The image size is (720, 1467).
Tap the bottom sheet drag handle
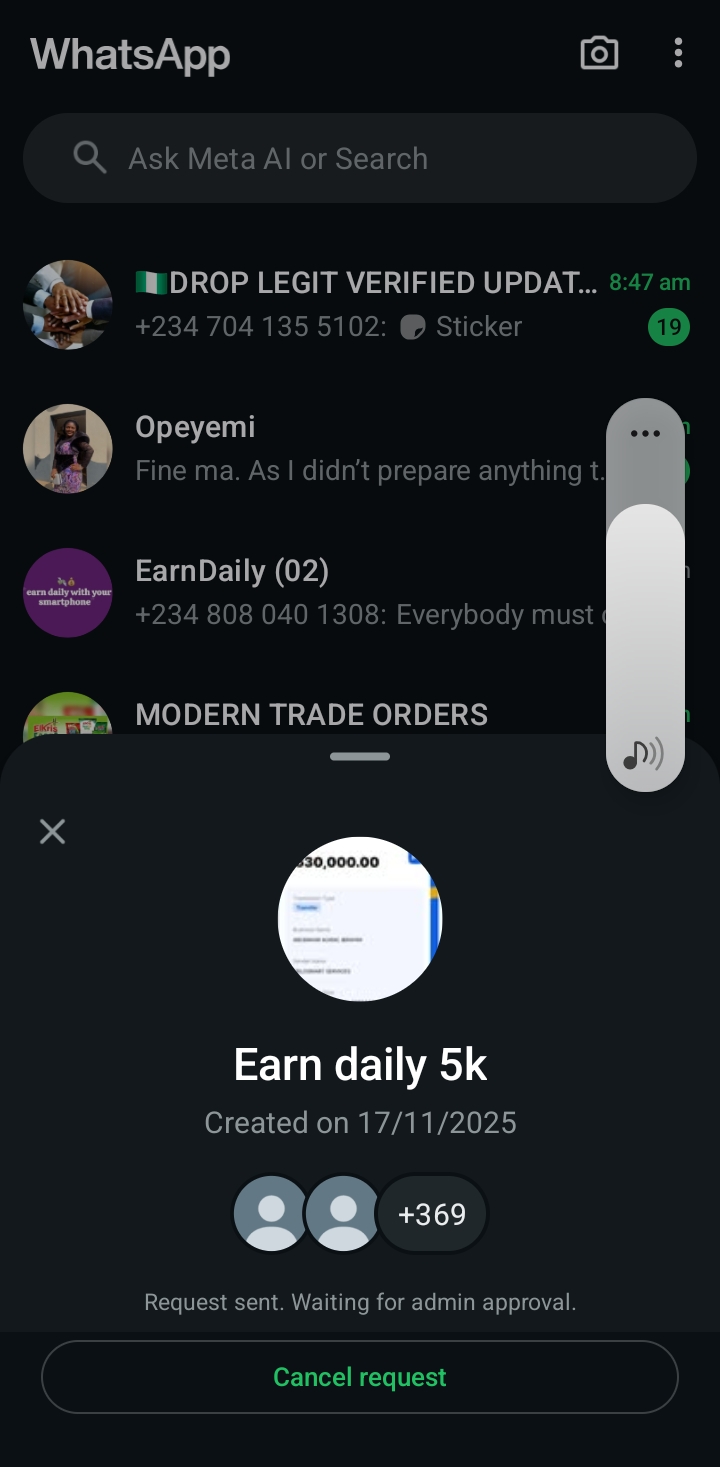pyautogui.click(x=360, y=757)
